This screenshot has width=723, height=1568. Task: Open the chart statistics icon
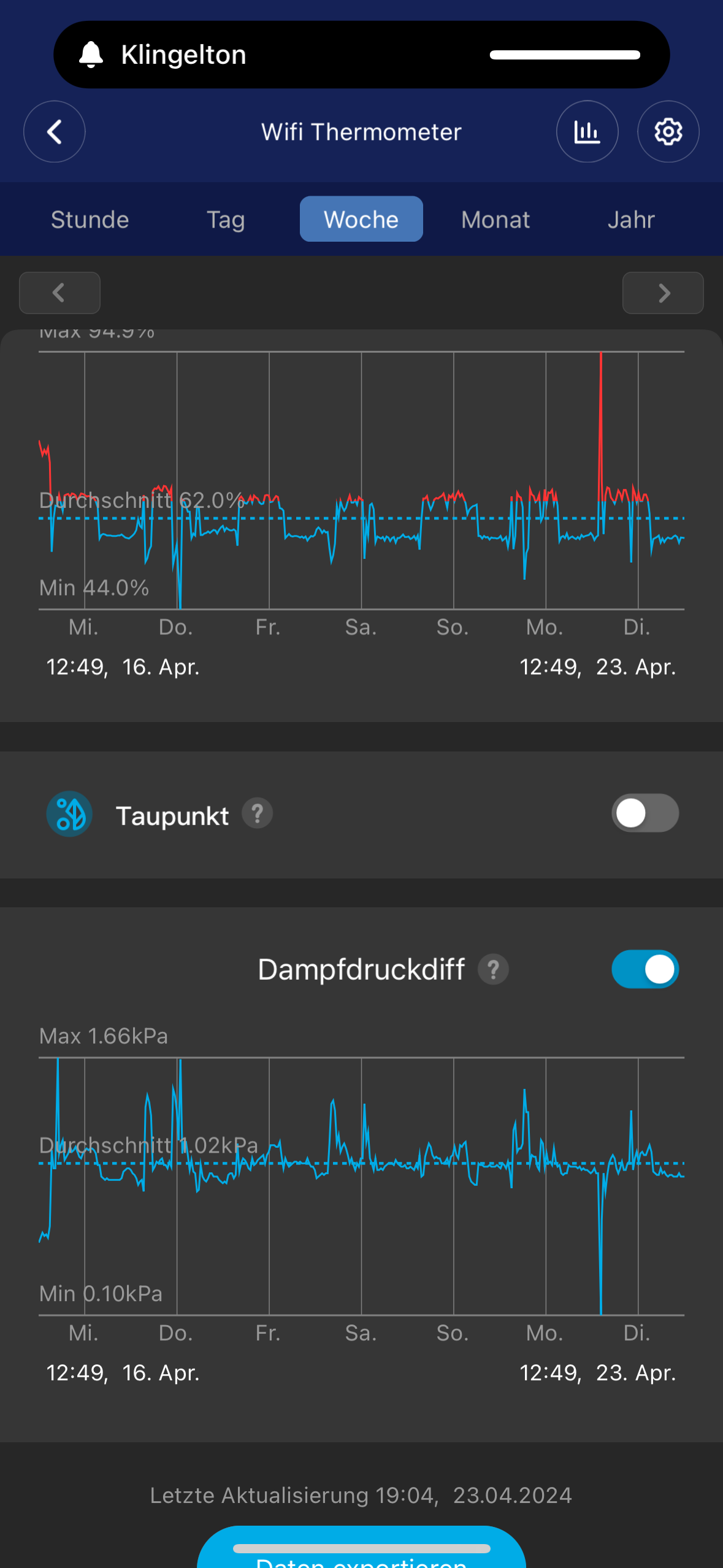click(587, 131)
